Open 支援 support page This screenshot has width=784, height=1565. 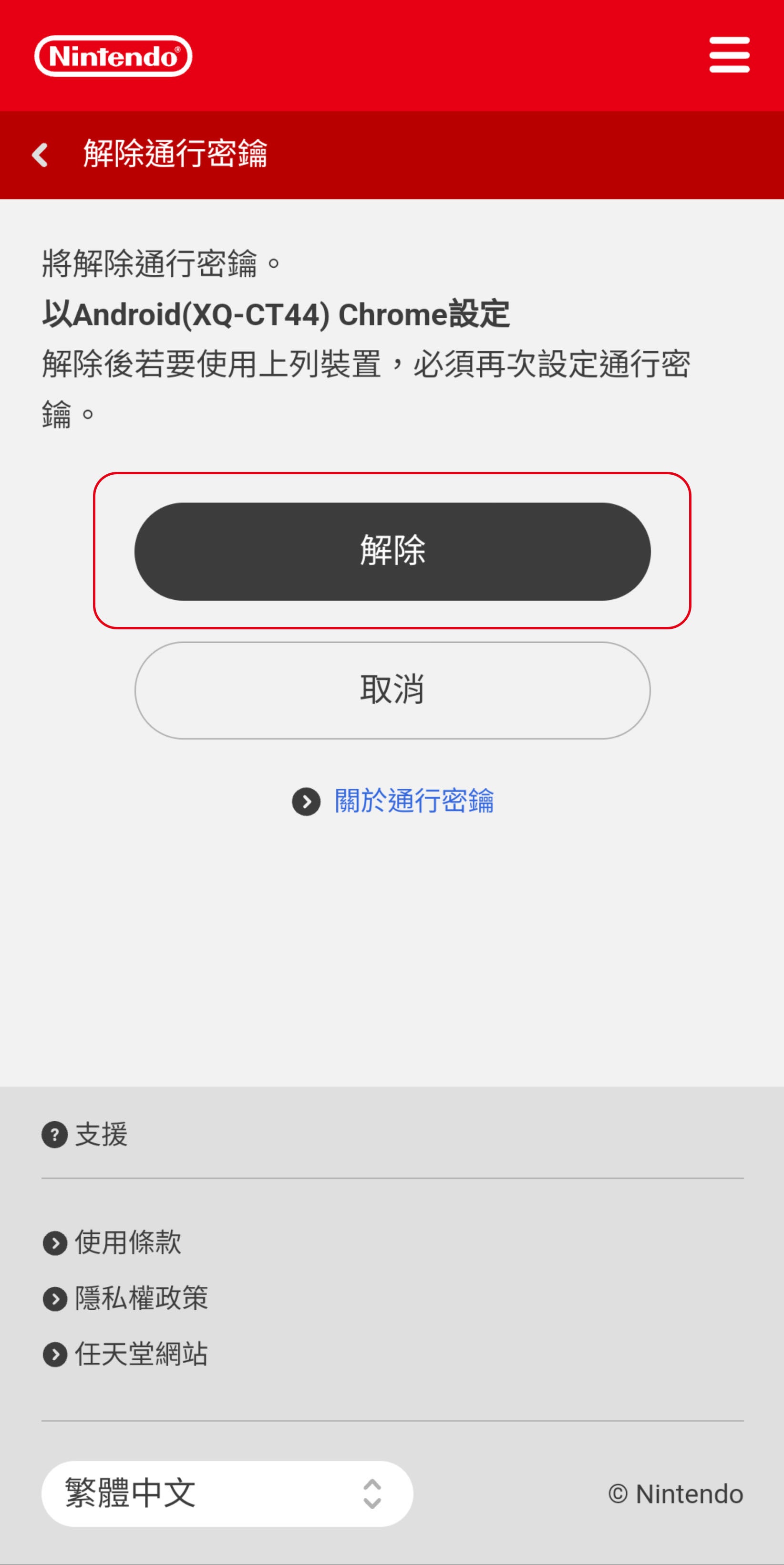tap(100, 1134)
